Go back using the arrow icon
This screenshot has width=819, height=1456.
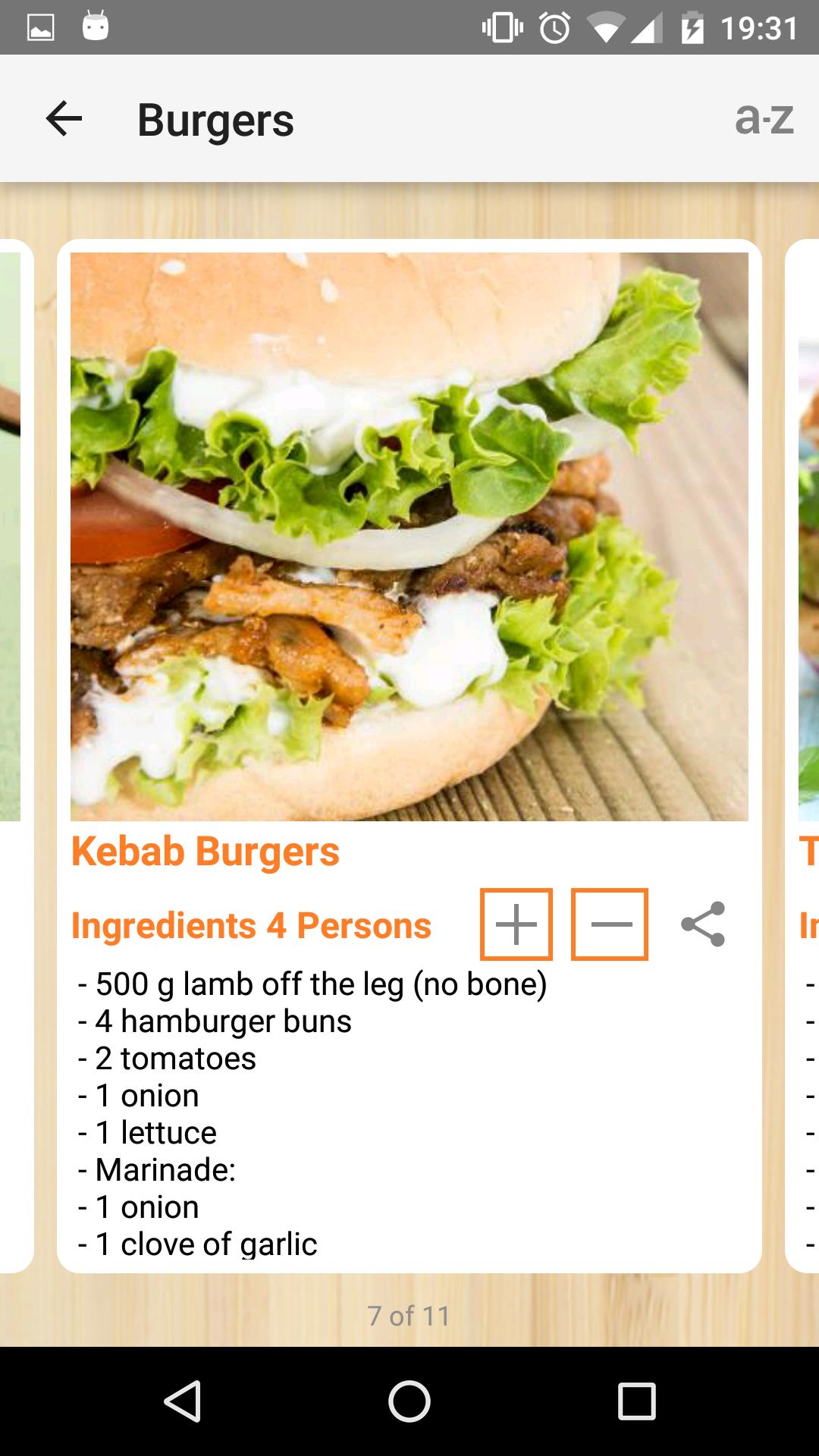[64, 119]
